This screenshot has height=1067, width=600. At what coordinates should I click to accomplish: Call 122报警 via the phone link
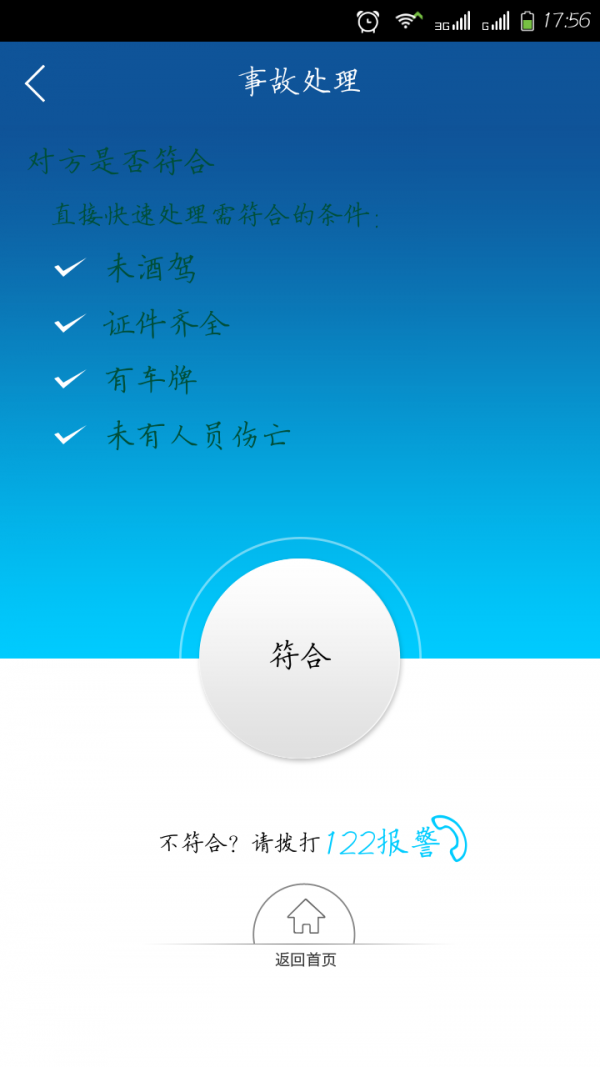395,842
